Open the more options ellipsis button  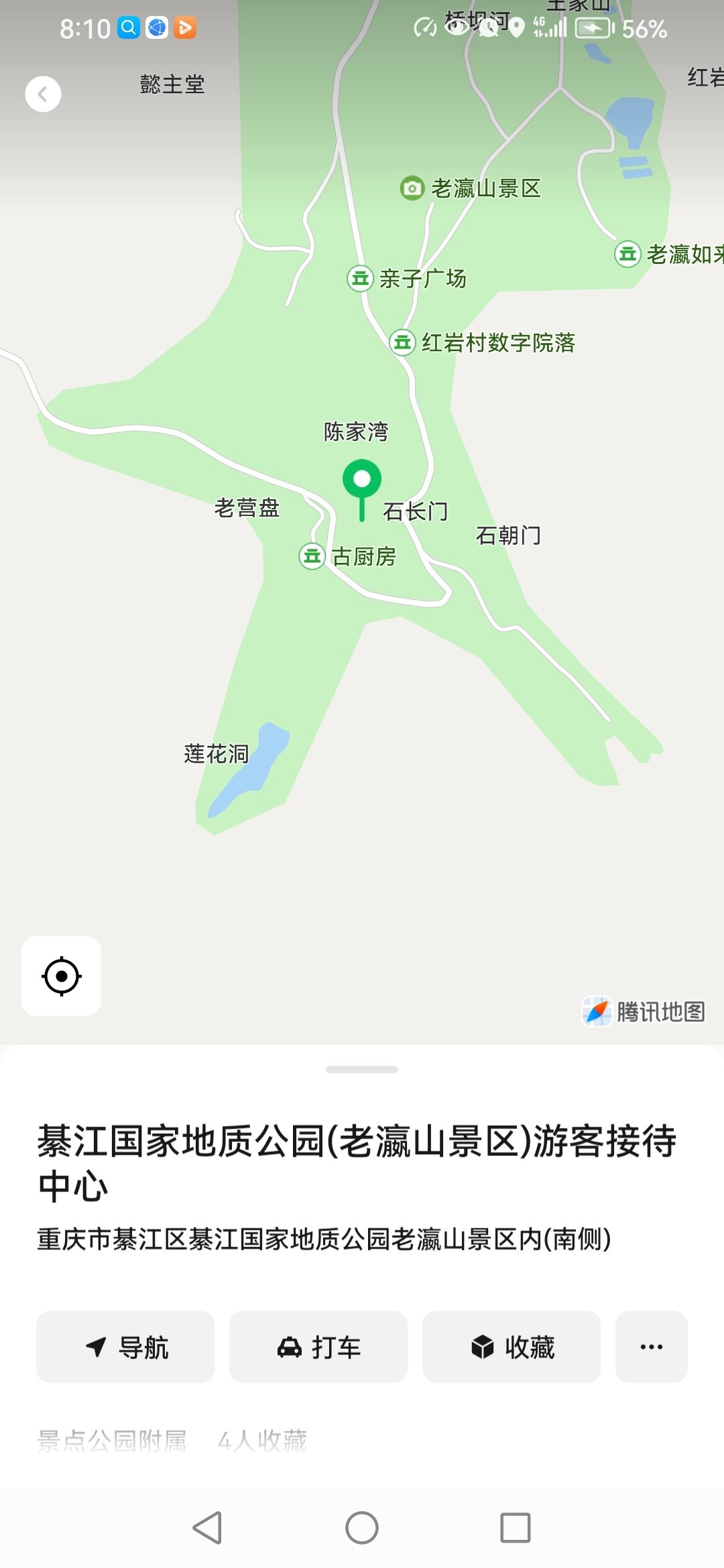click(652, 1347)
